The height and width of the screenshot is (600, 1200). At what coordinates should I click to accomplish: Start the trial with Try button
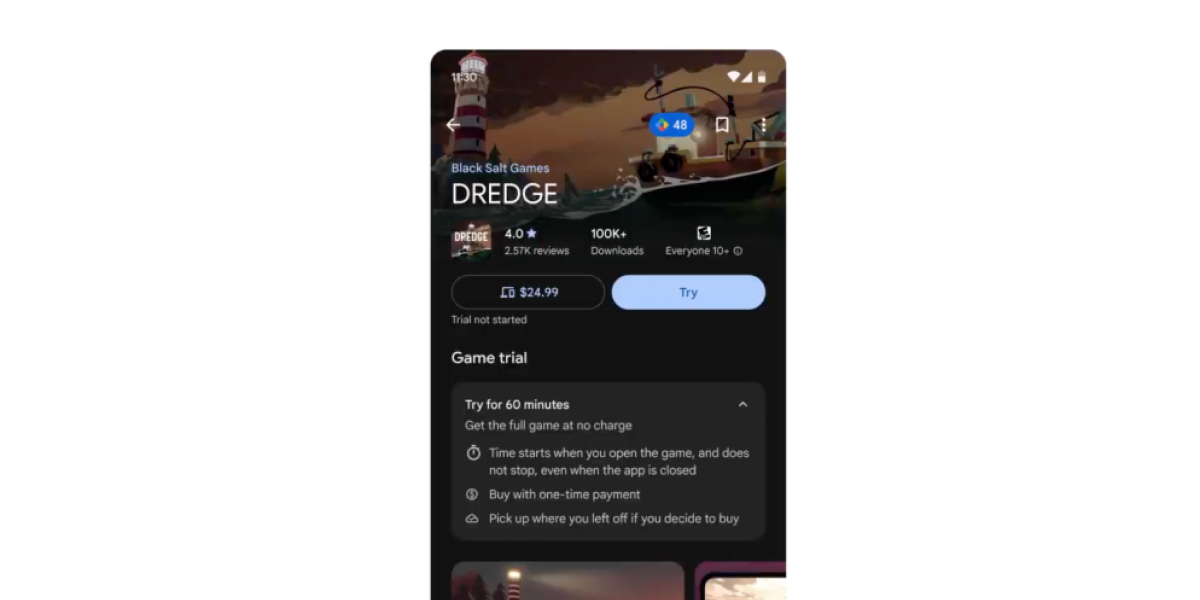pyautogui.click(x=688, y=292)
